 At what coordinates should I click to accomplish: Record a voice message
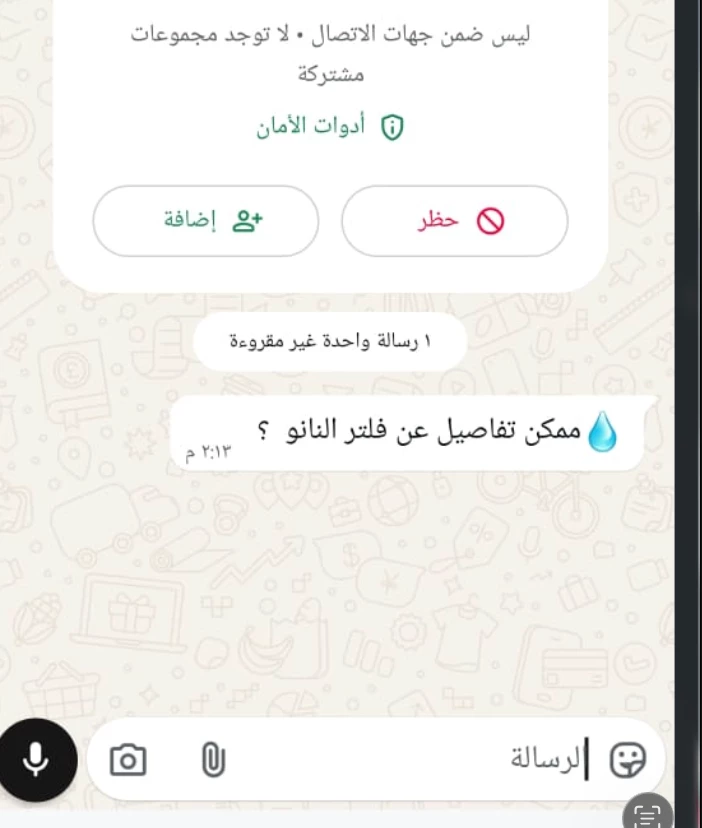tap(37, 760)
